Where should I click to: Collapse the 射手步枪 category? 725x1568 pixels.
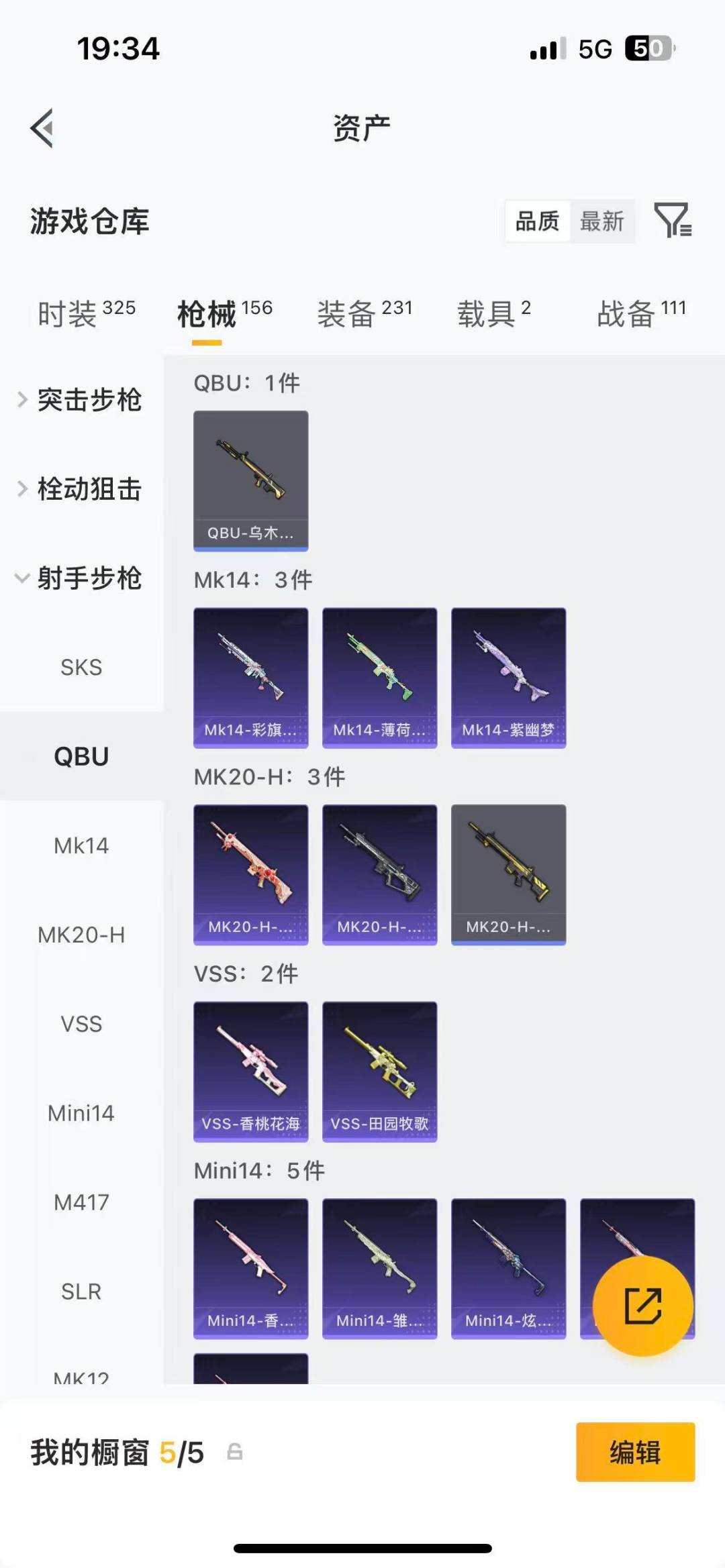(x=81, y=578)
